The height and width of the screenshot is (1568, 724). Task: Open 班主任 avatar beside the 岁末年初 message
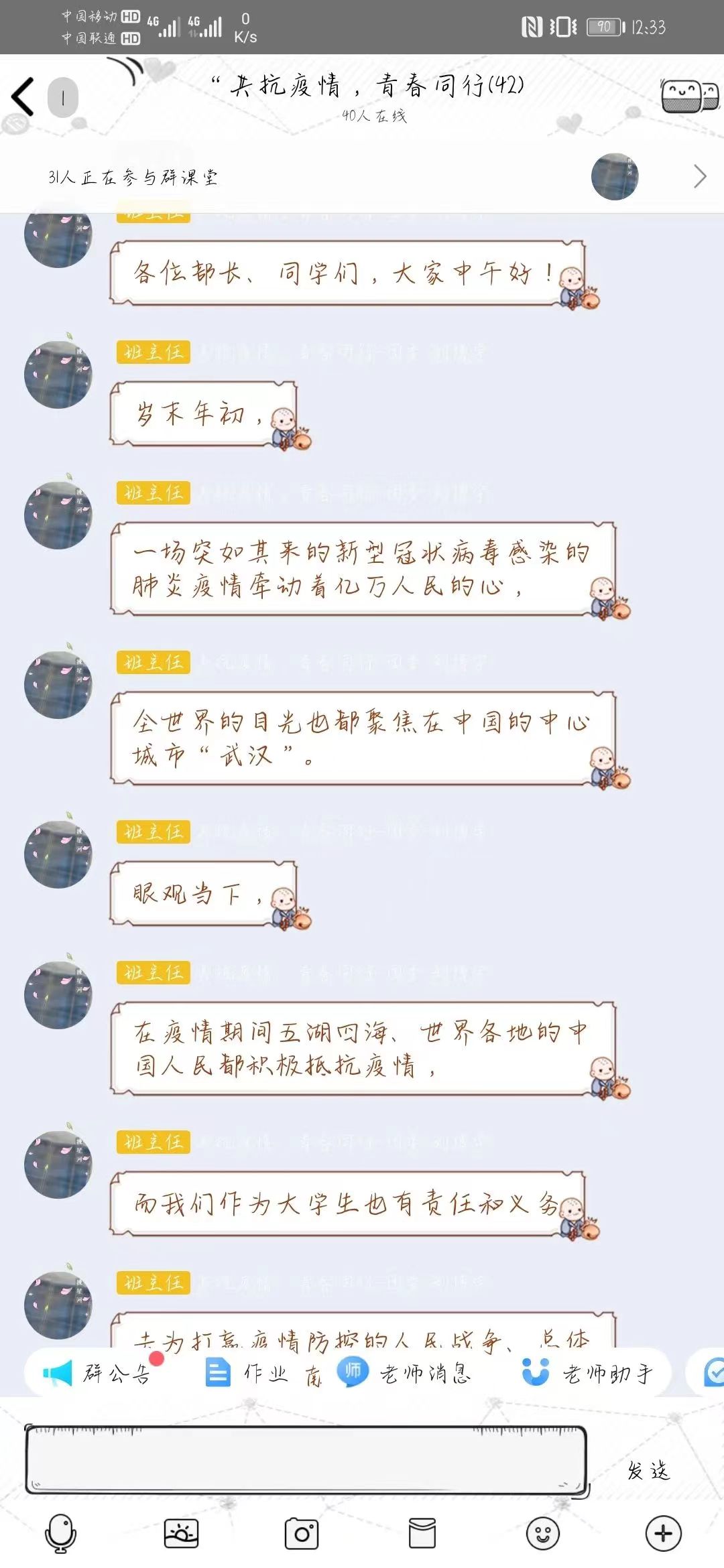[x=58, y=375]
